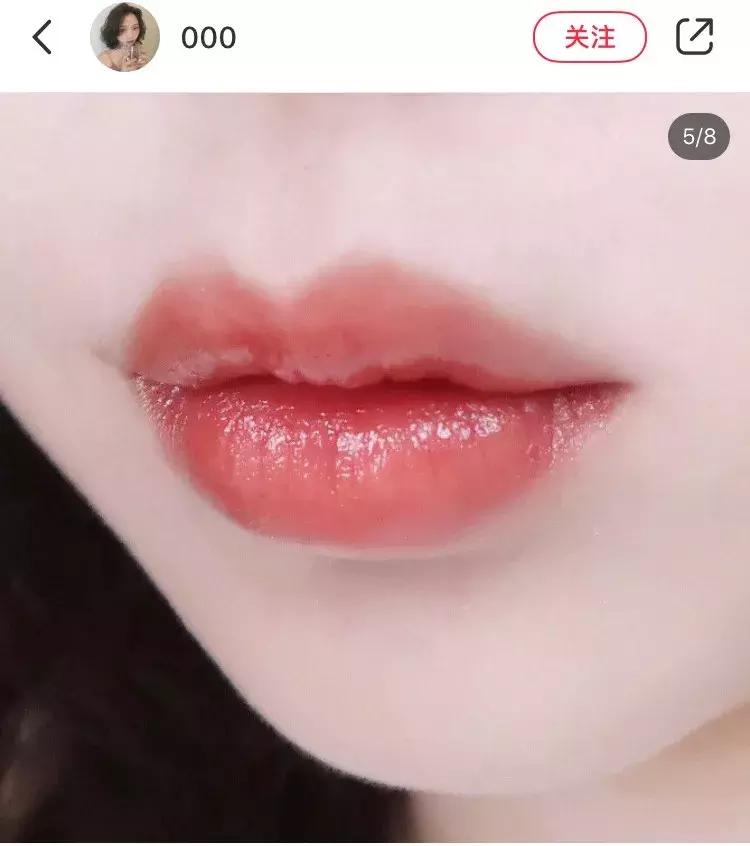Open the profile avatar of user 000
Image resolution: width=750 pixels, height=846 pixels.
tap(125, 38)
